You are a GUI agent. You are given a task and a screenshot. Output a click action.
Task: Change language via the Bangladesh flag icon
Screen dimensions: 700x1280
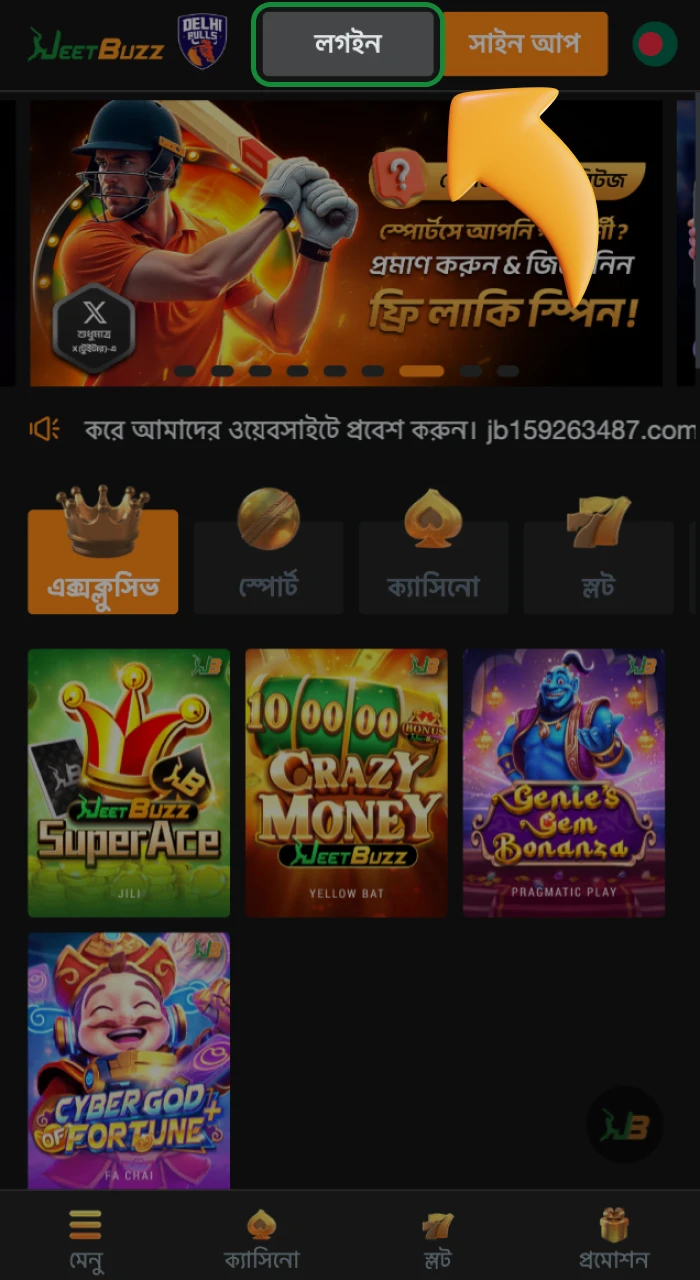click(x=654, y=44)
